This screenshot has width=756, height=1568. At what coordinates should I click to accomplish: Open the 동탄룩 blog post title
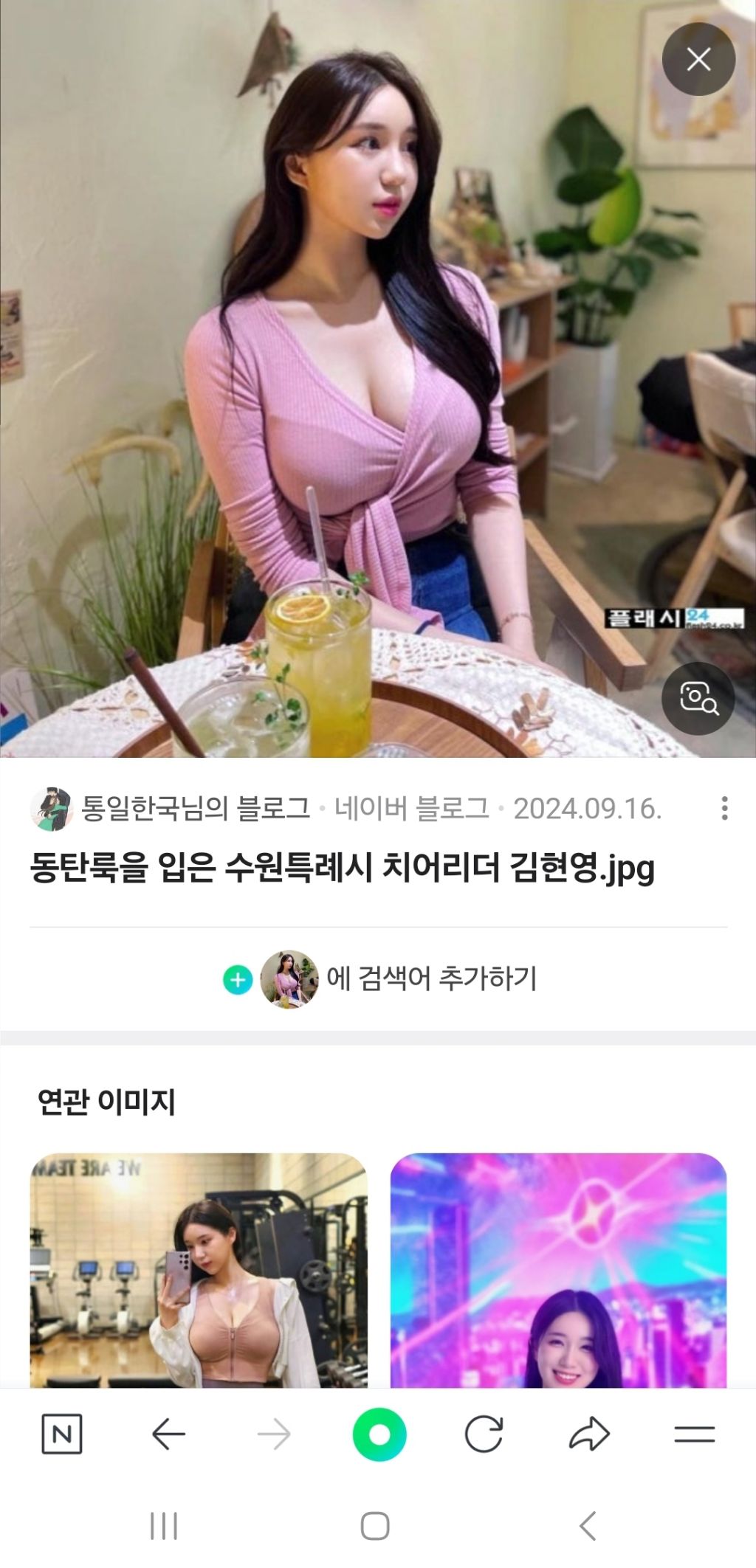343,868
